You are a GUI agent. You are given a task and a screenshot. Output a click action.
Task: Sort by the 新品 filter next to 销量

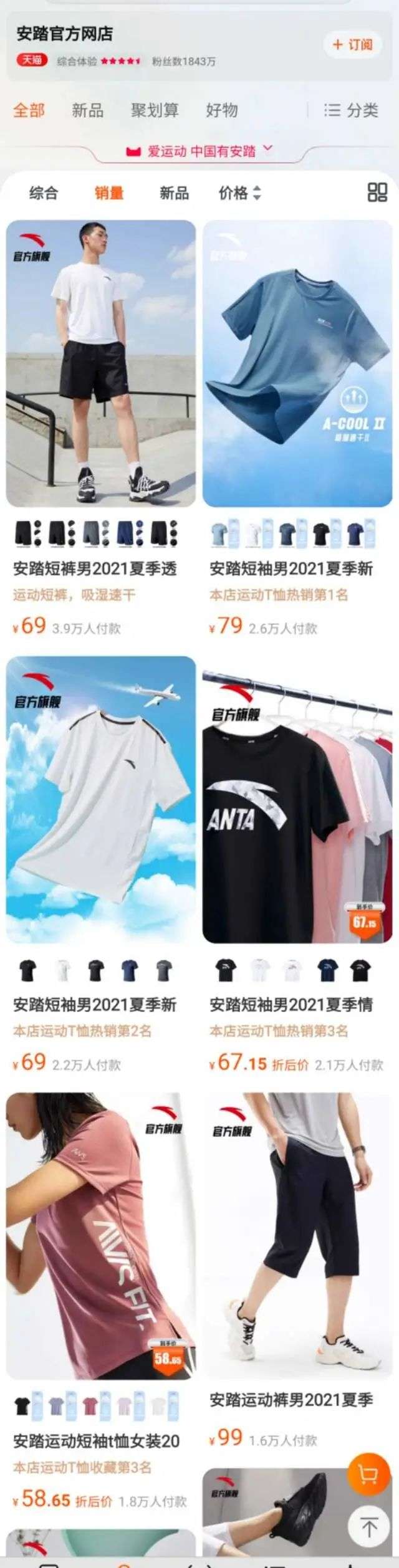[x=174, y=193]
